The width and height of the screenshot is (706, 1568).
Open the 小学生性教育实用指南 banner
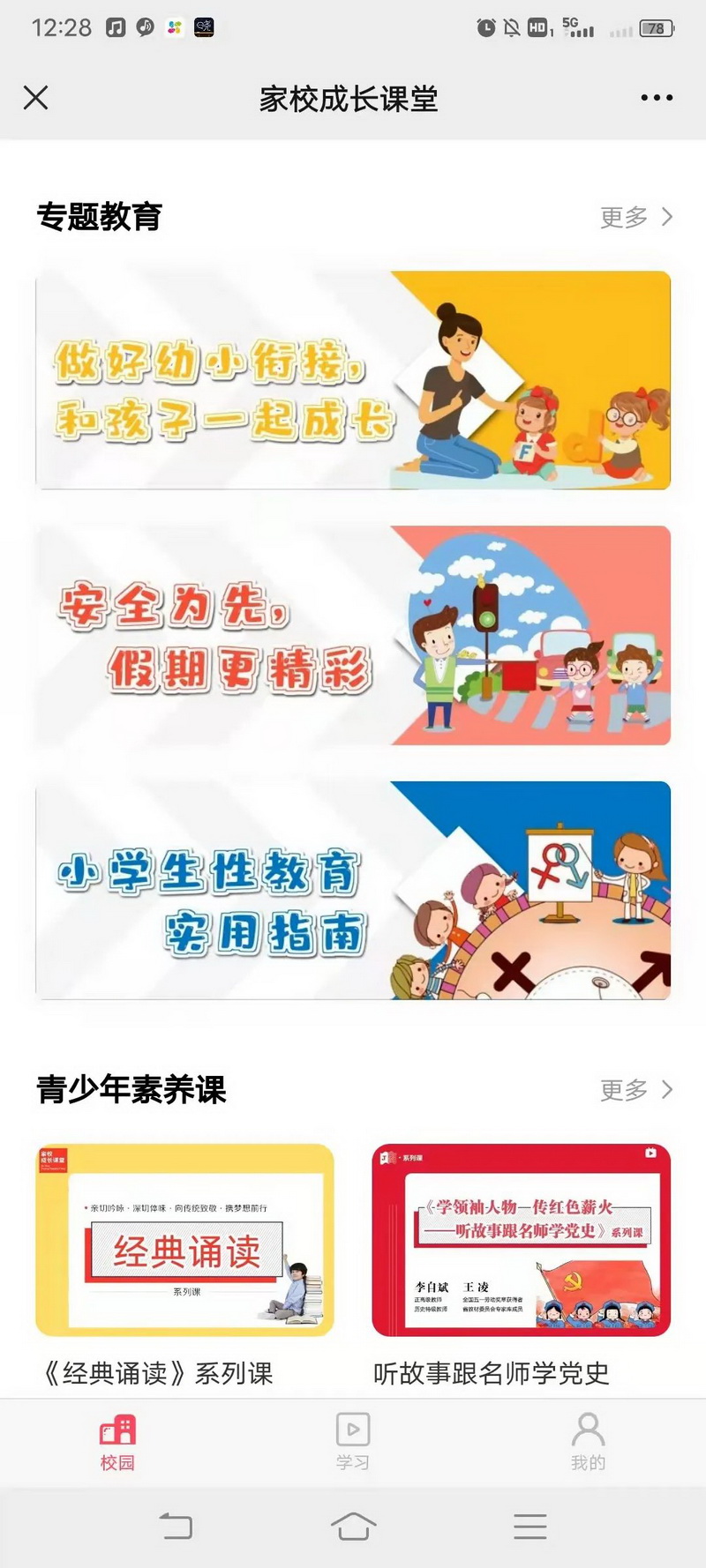(353, 890)
